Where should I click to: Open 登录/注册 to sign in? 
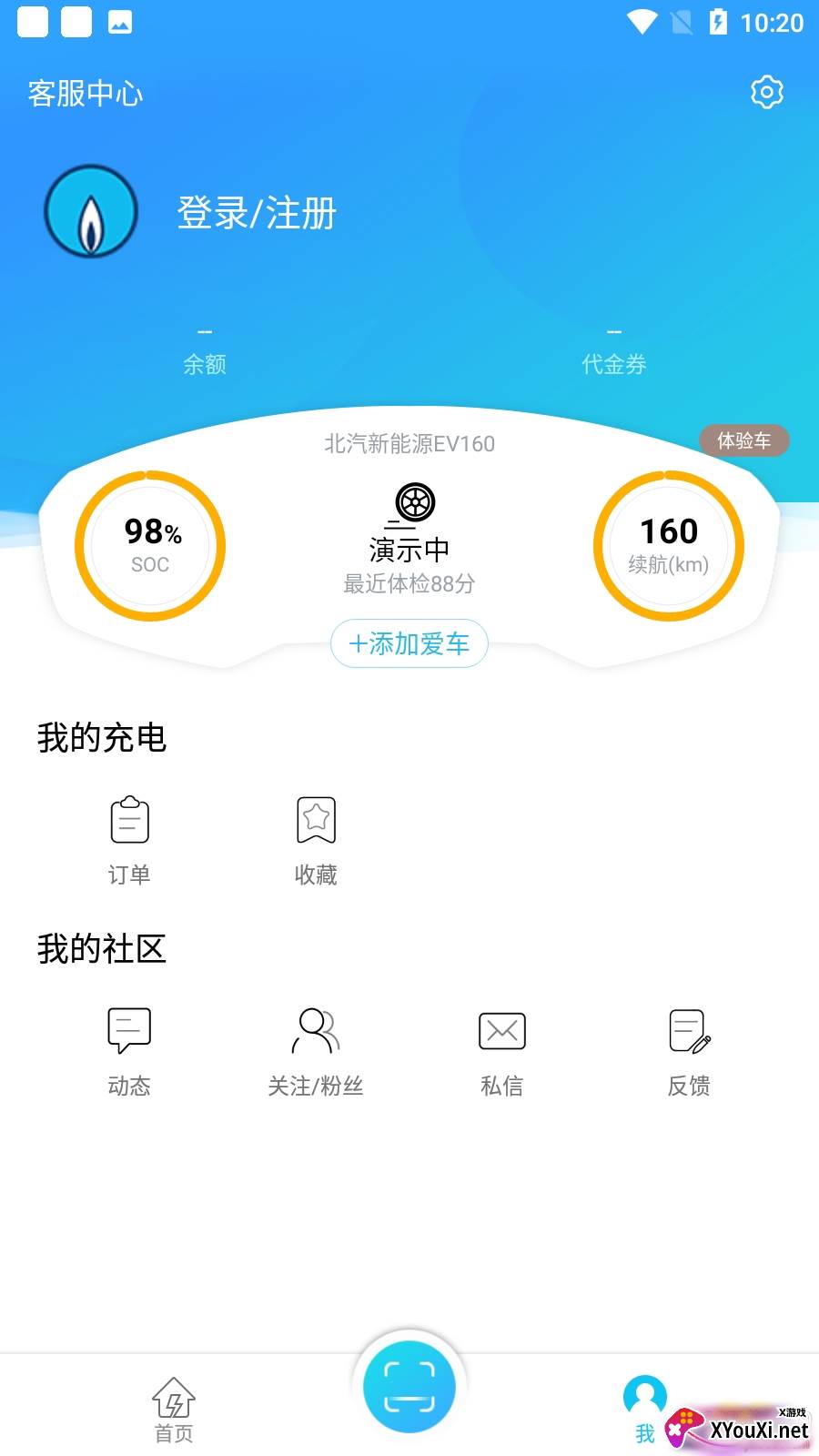[257, 215]
